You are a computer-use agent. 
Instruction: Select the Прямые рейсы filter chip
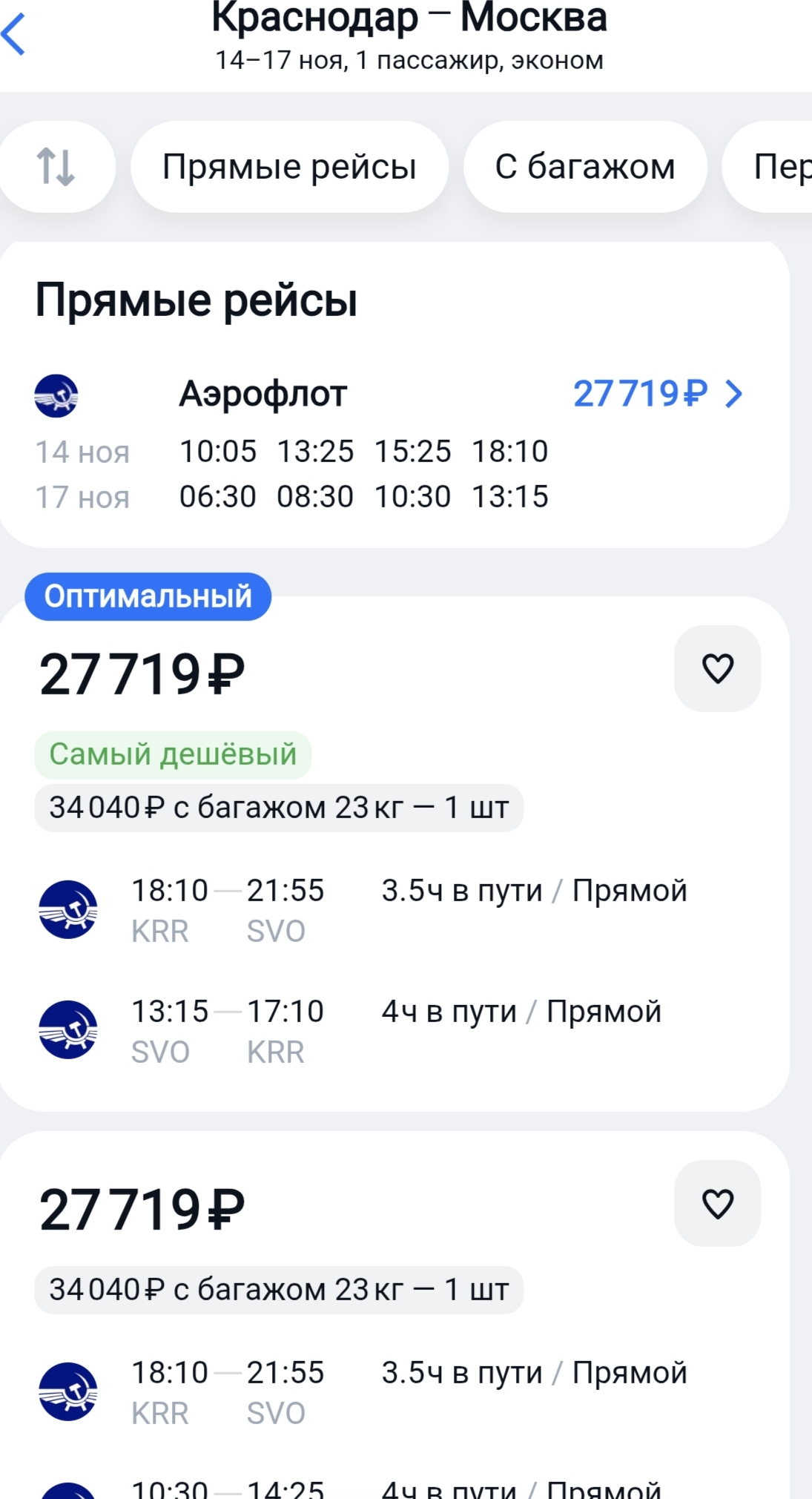pos(289,166)
